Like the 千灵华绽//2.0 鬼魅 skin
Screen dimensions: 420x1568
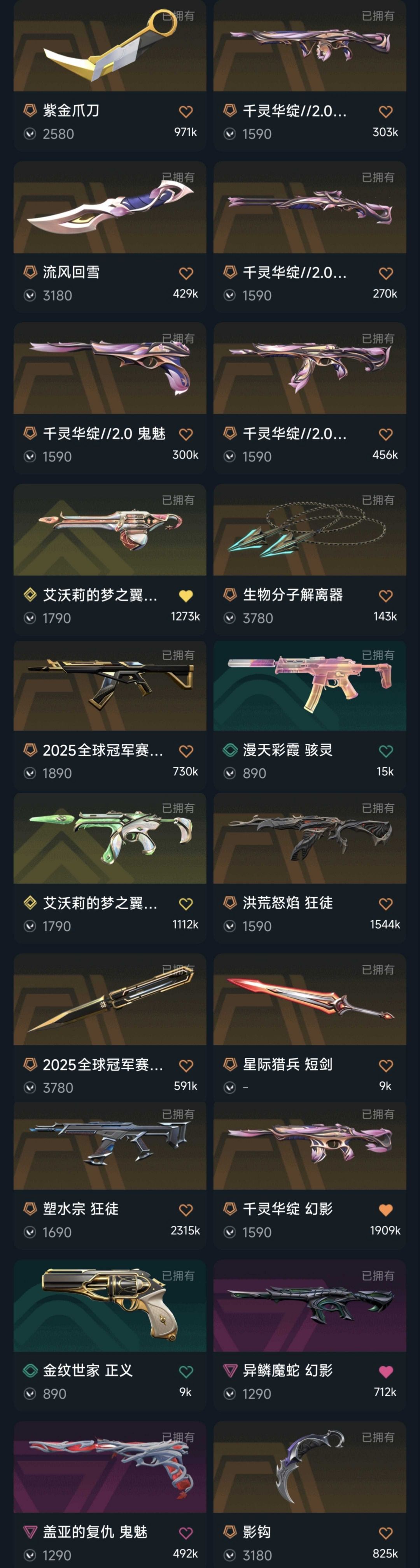(x=186, y=434)
